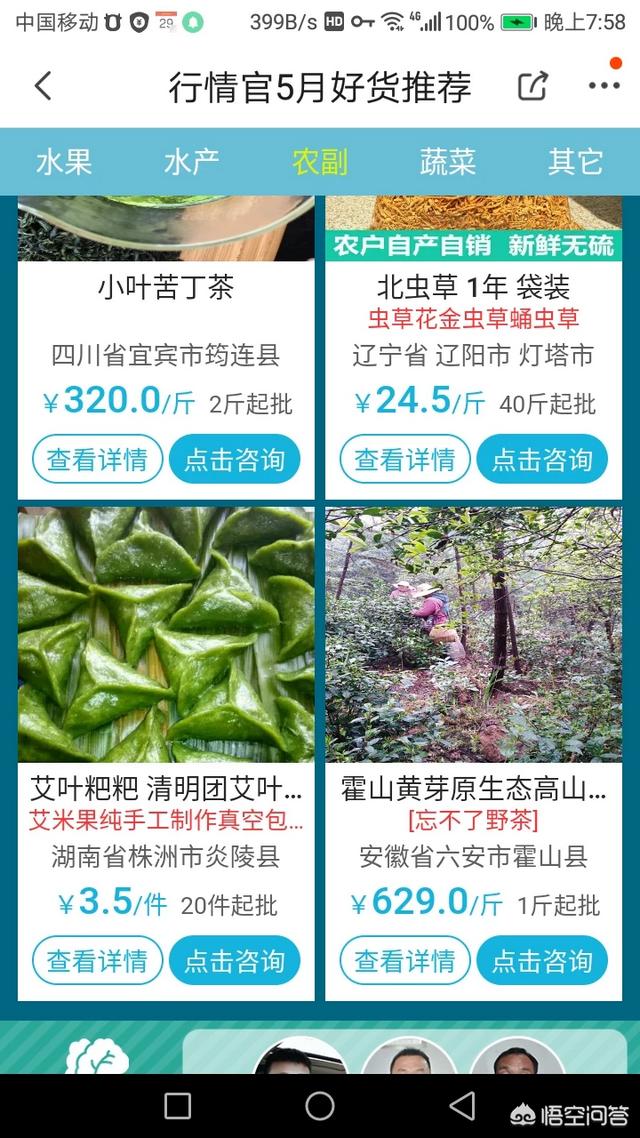Open the 霍山黄芽 tea product photo
The width and height of the screenshot is (640, 1138).
pos(473,635)
